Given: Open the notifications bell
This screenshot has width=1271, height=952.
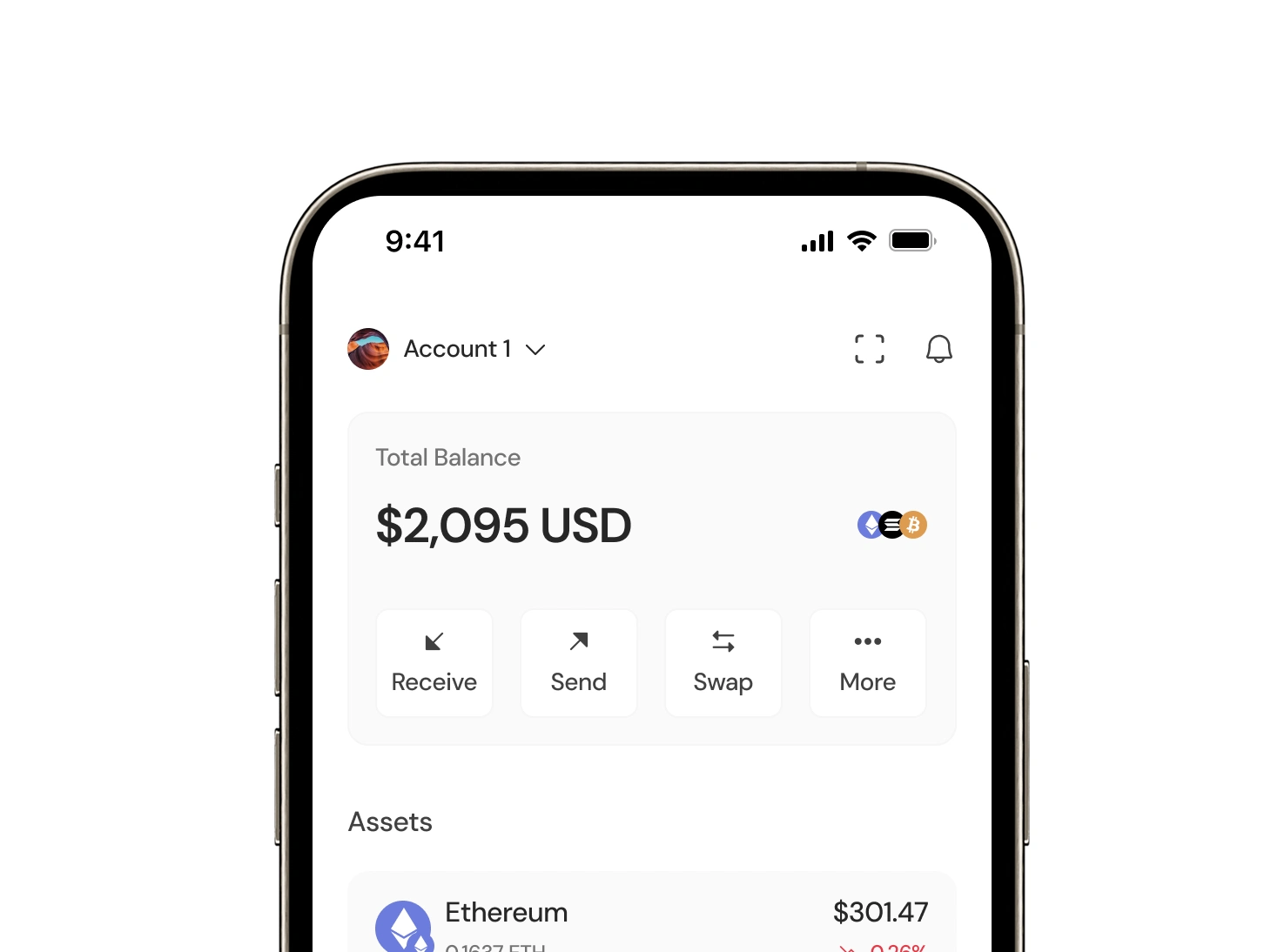Looking at the screenshot, I should pyautogui.click(x=938, y=349).
